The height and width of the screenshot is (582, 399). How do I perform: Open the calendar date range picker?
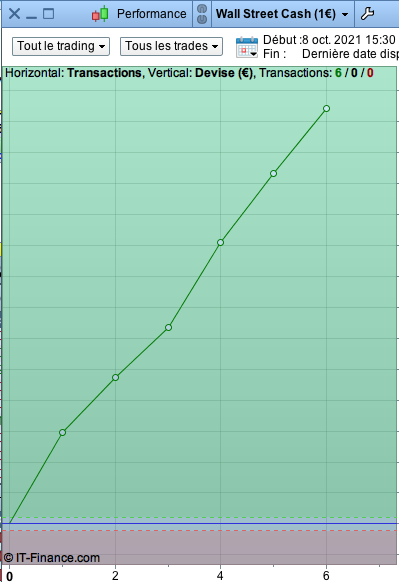pos(247,47)
